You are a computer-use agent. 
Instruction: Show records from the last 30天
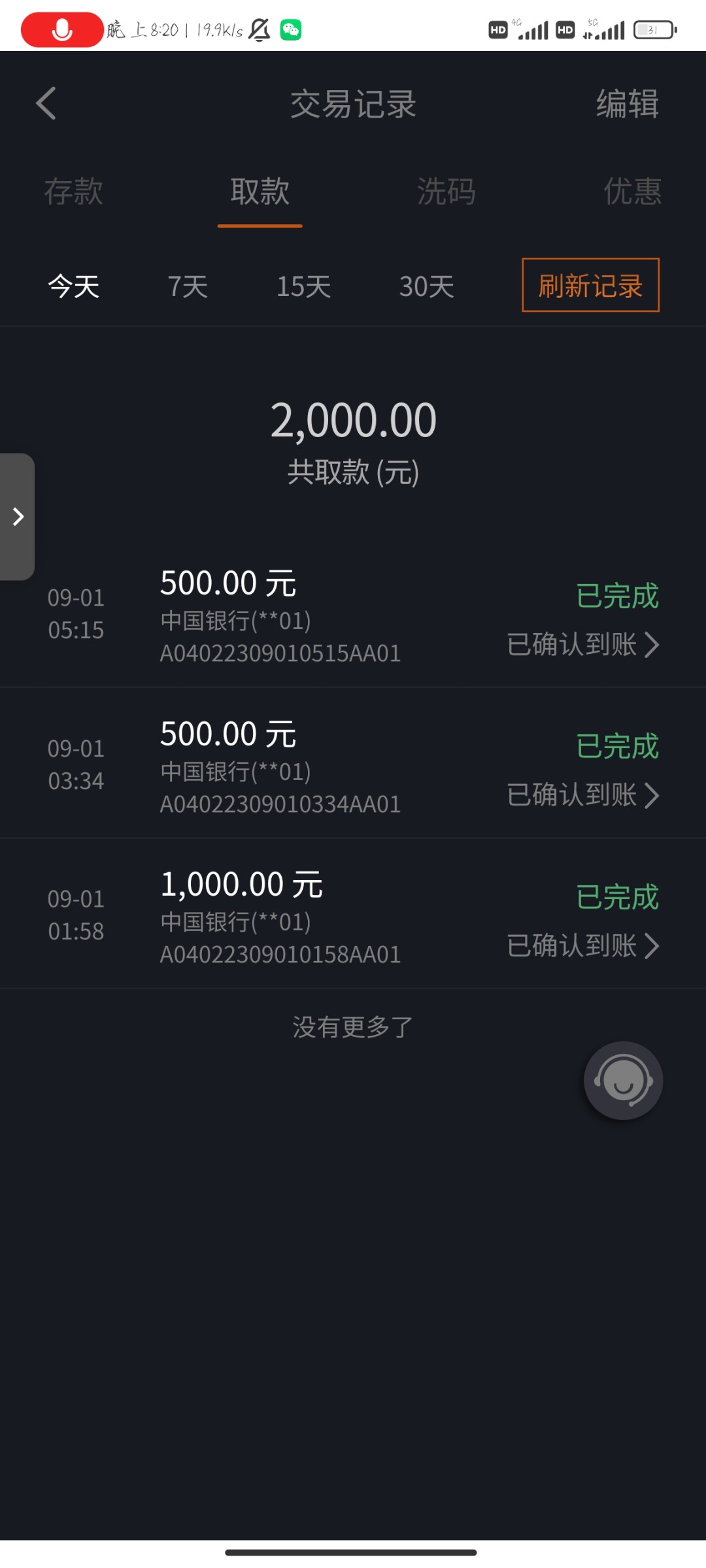point(427,286)
